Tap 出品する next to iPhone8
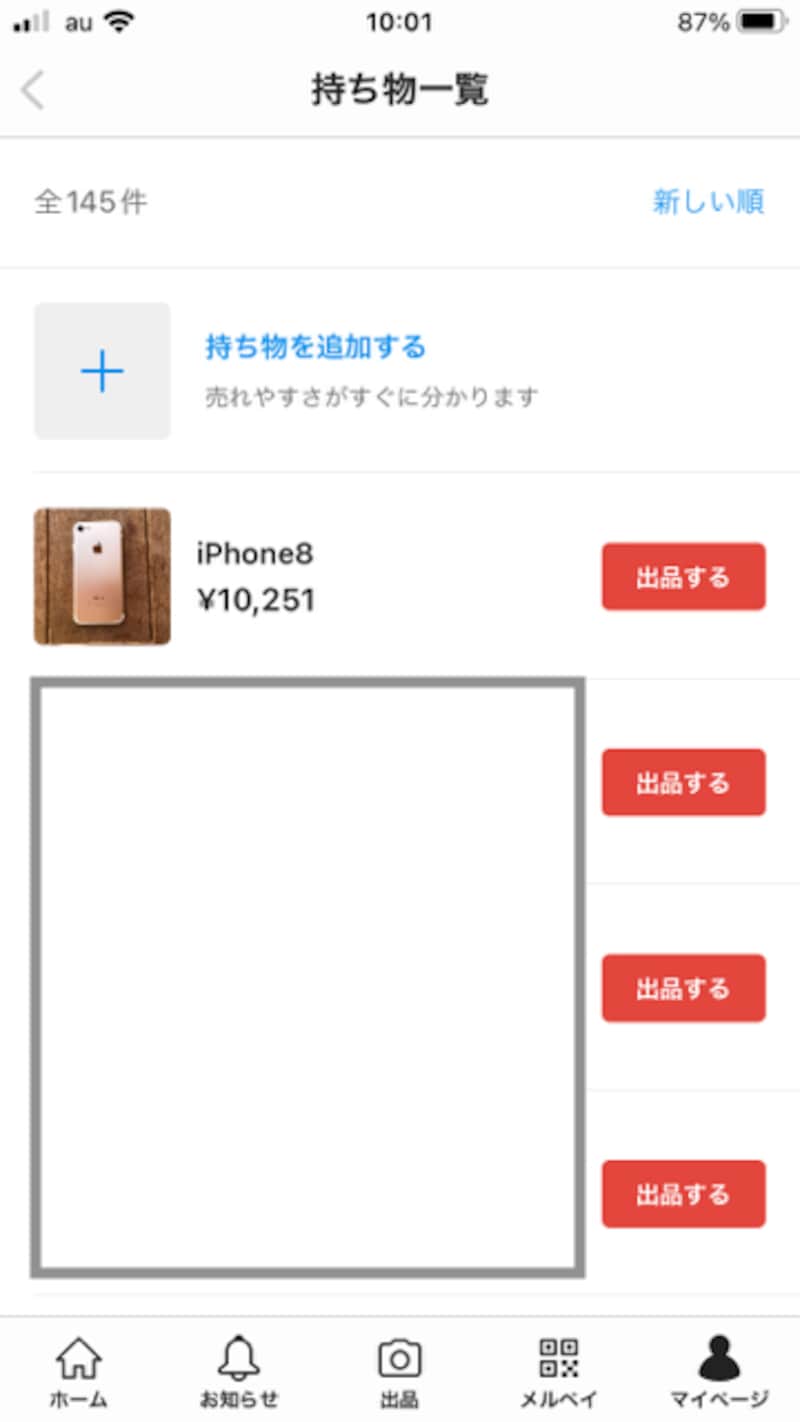The height and width of the screenshot is (1422, 800). [683, 577]
